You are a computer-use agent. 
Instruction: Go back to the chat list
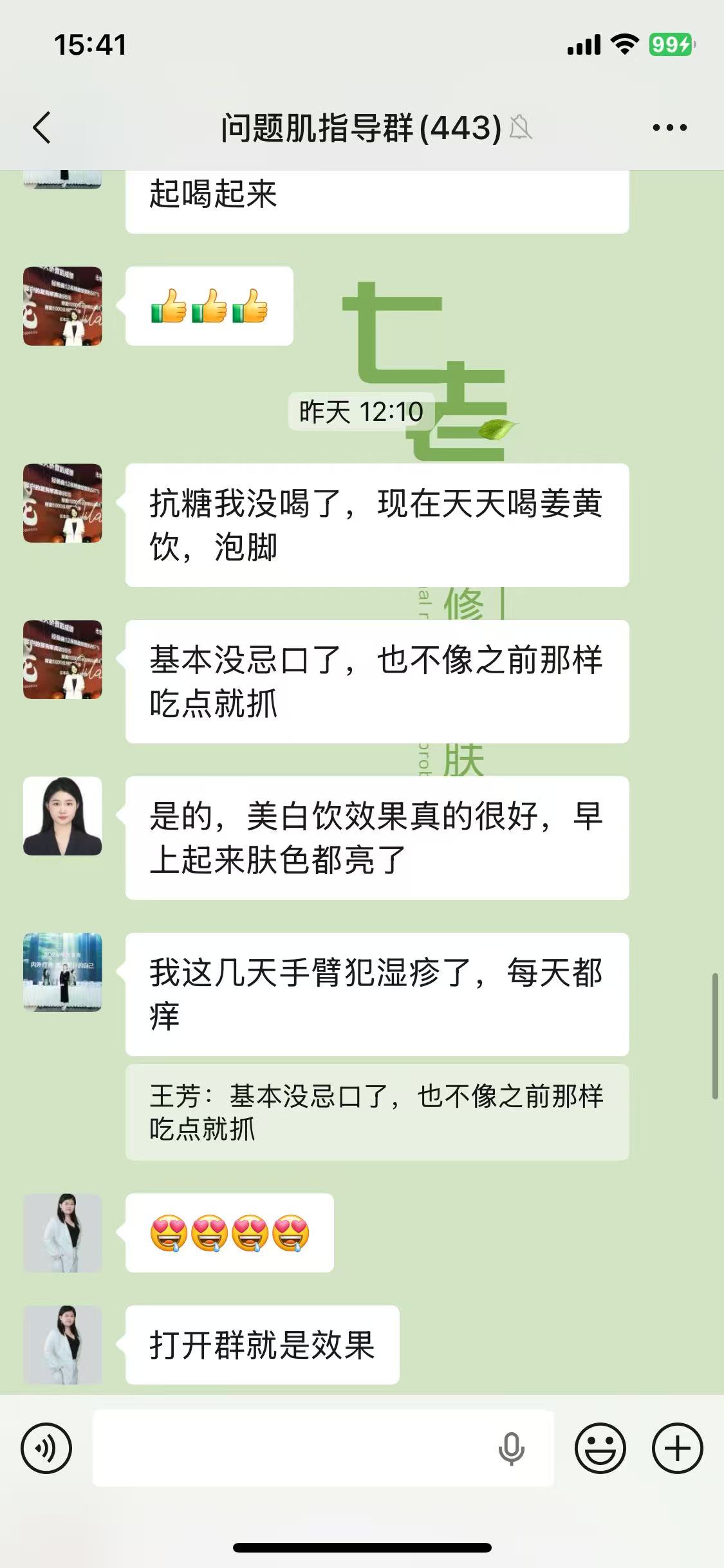pos(42,127)
